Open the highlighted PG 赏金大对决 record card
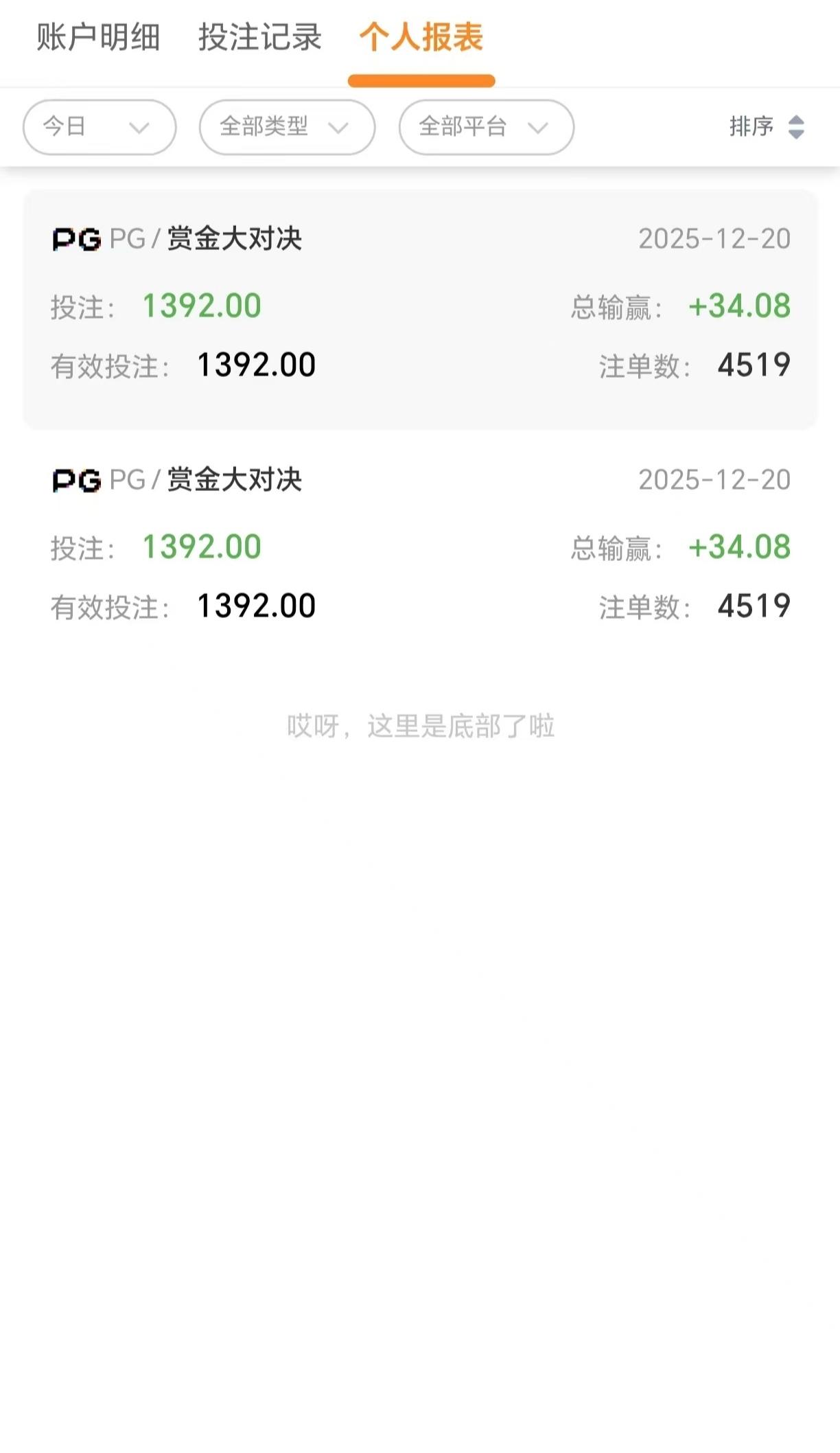The width and height of the screenshot is (840, 1453). click(420, 309)
